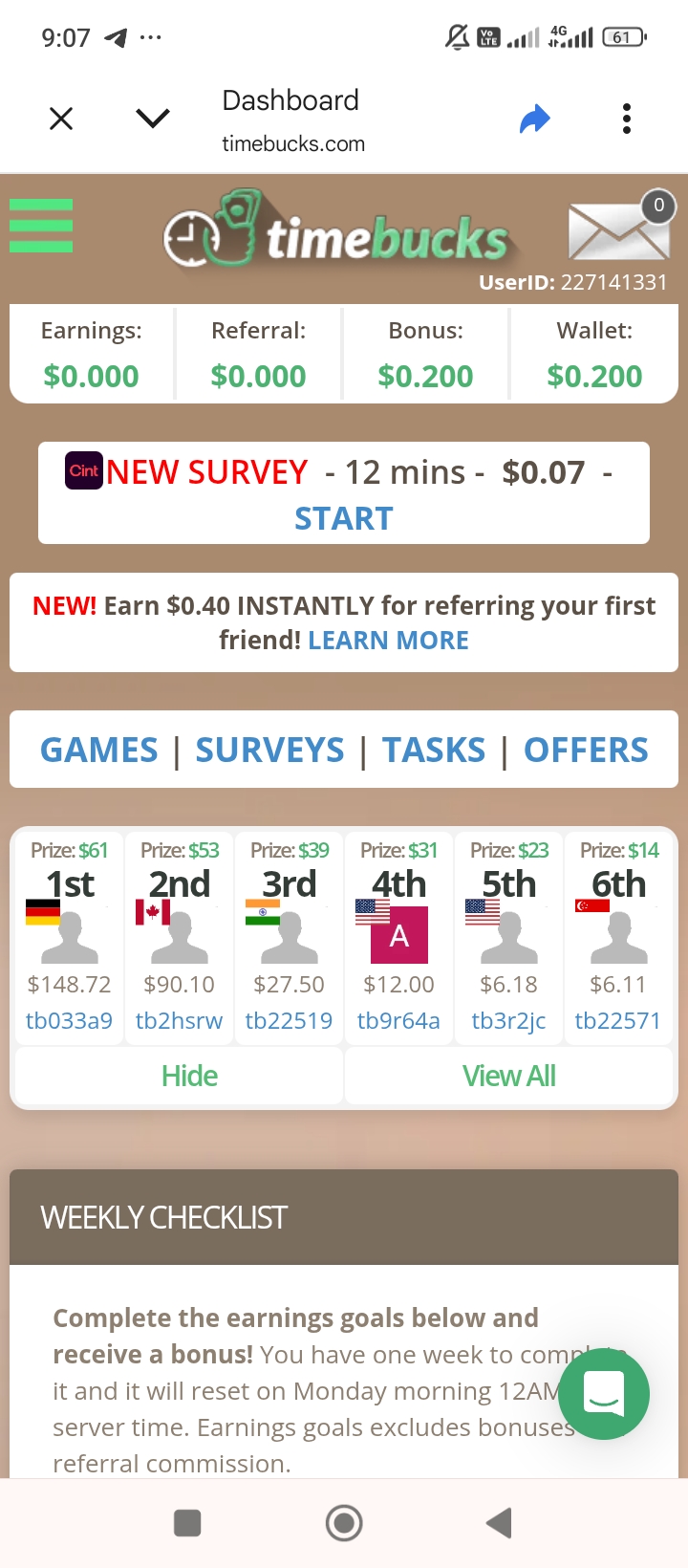Close the browser tab with X
This screenshot has height=1568, width=688.
(x=61, y=119)
